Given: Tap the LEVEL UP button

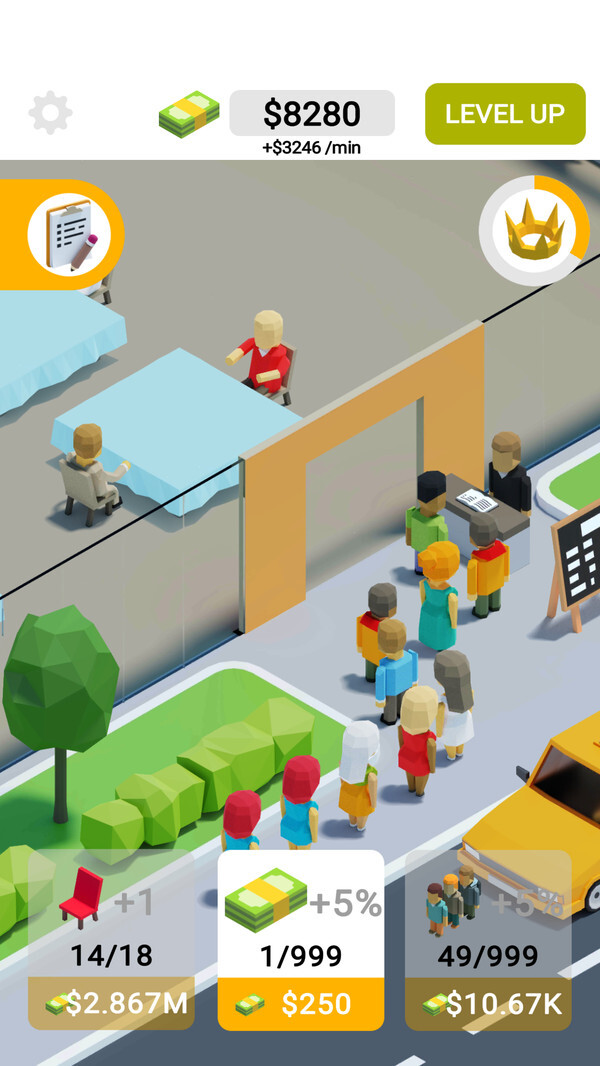Looking at the screenshot, I should [x=505, y=114].
